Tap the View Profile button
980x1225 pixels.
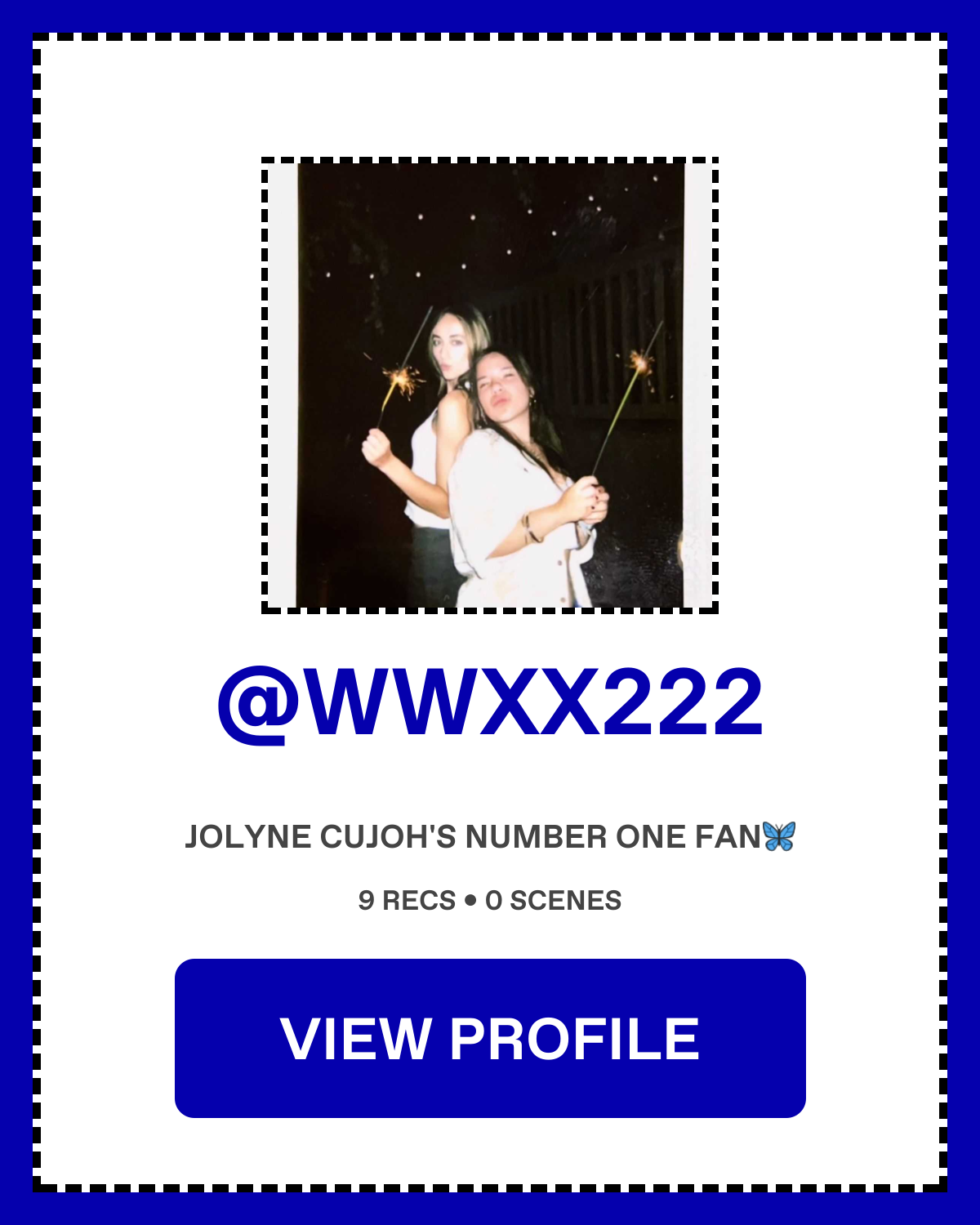pos(490,1038)
